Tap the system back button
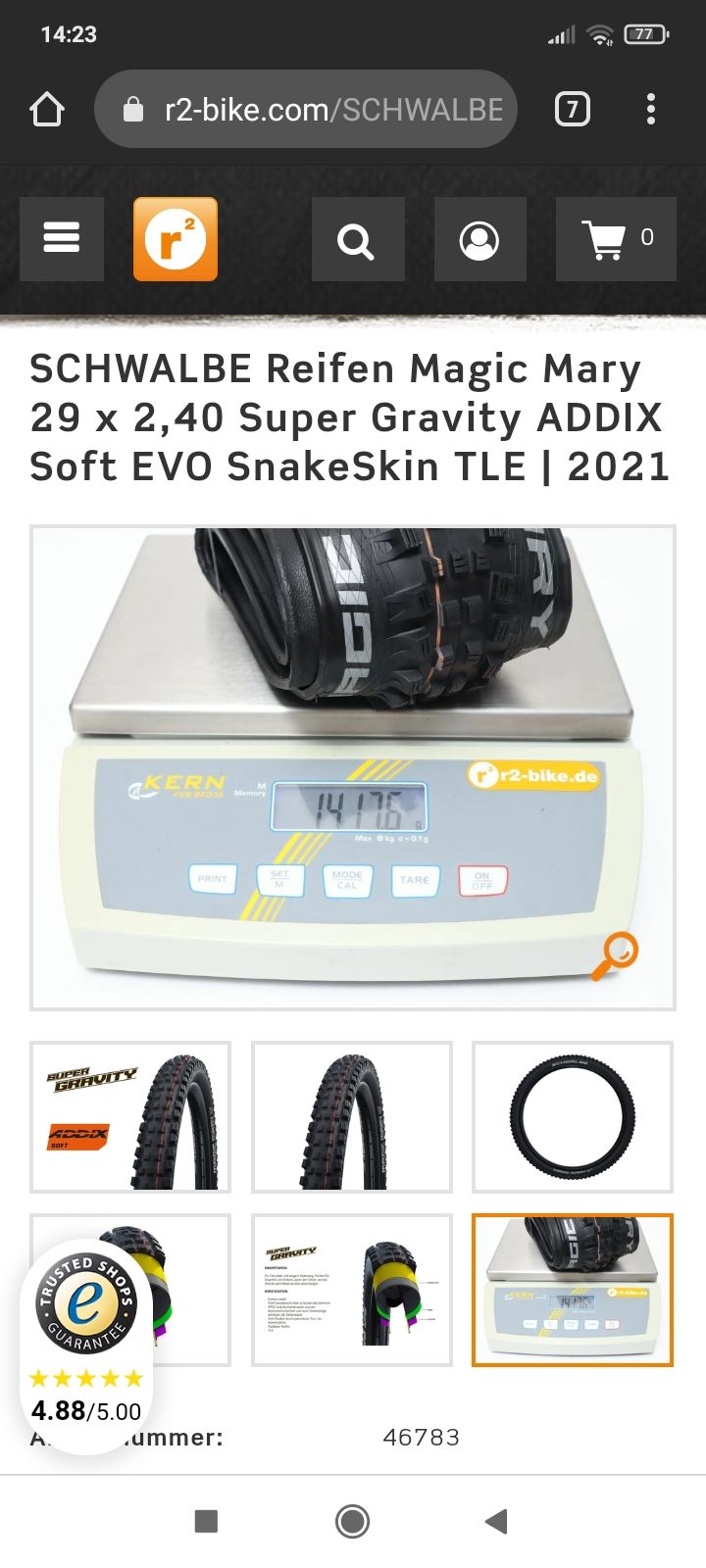 tap(496, 1521)
